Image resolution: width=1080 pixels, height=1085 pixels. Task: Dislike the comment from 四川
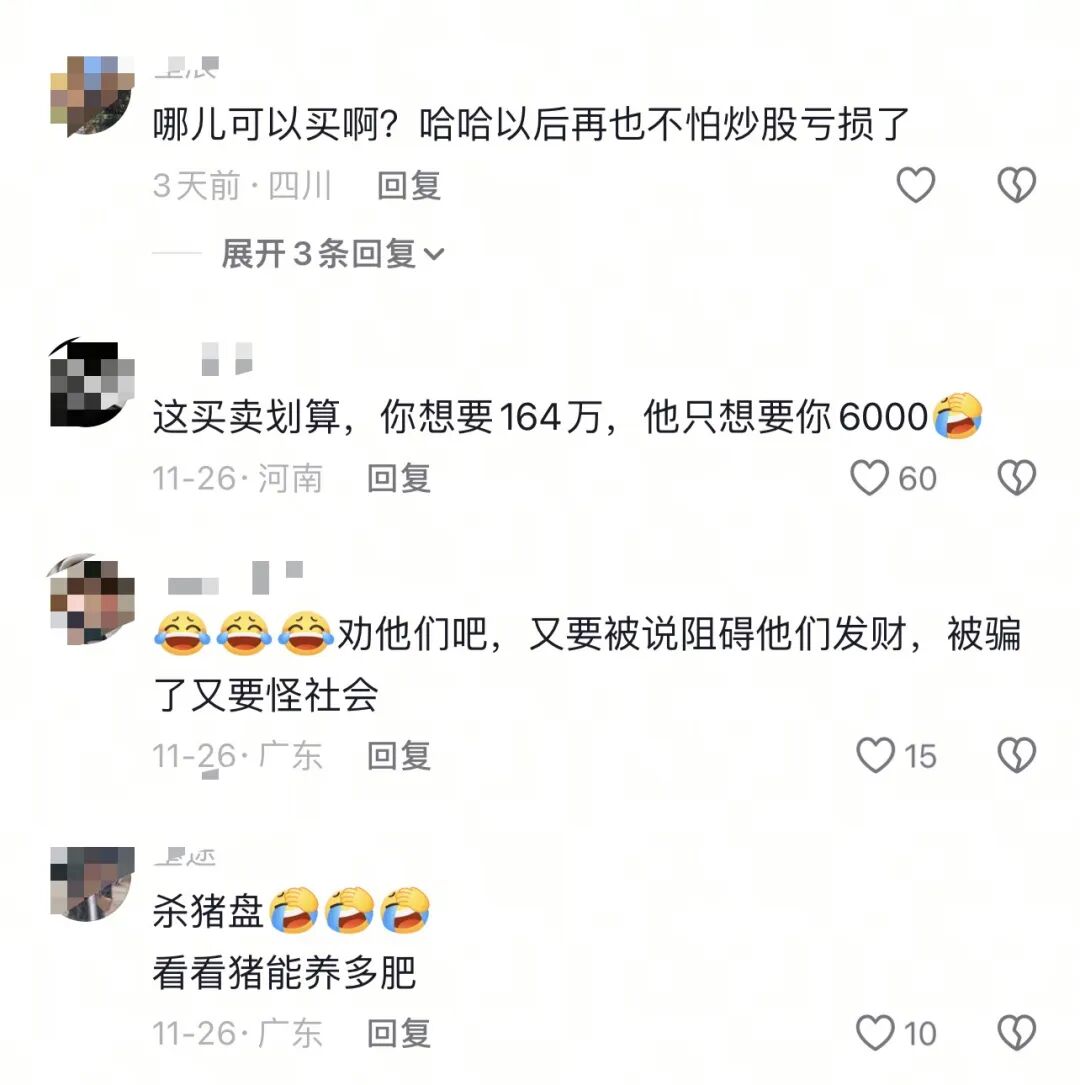pyautogui.click(x=1017, y=186)
